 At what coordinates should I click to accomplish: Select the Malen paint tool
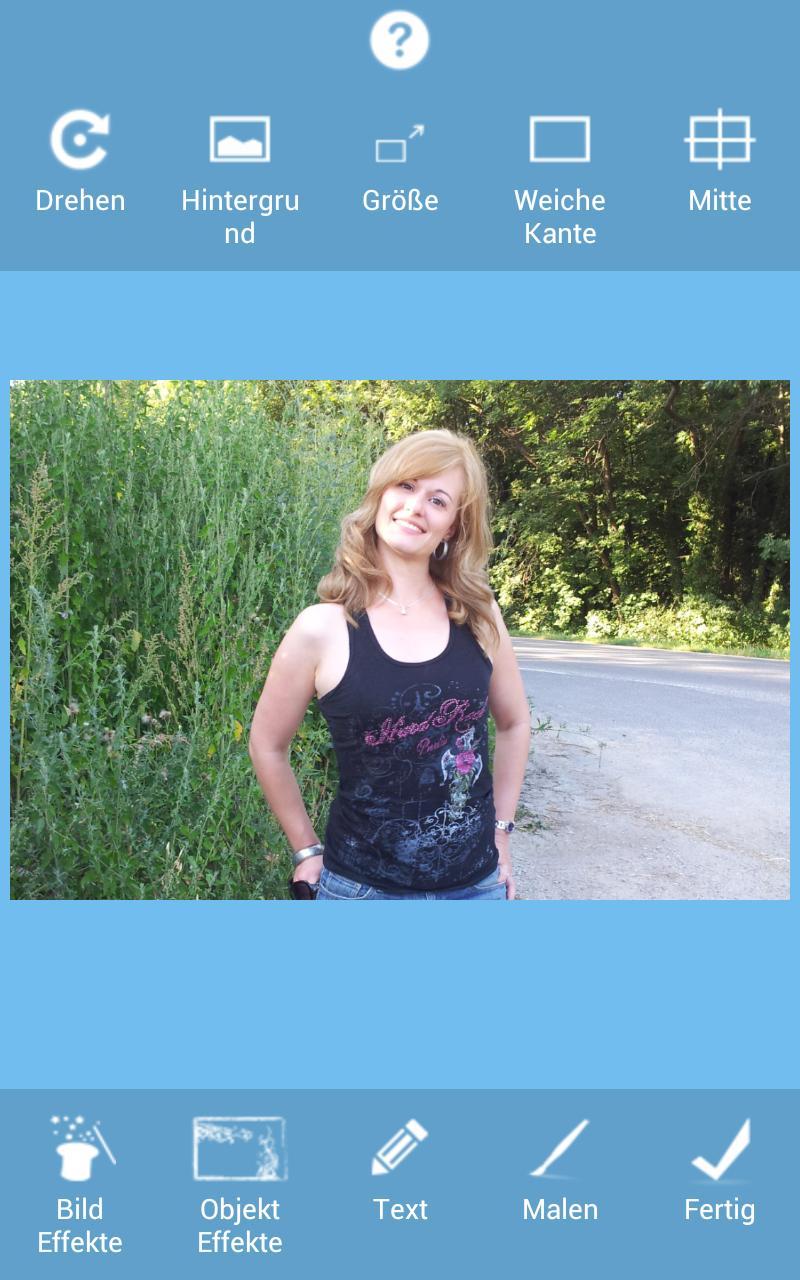point(560,1170)
